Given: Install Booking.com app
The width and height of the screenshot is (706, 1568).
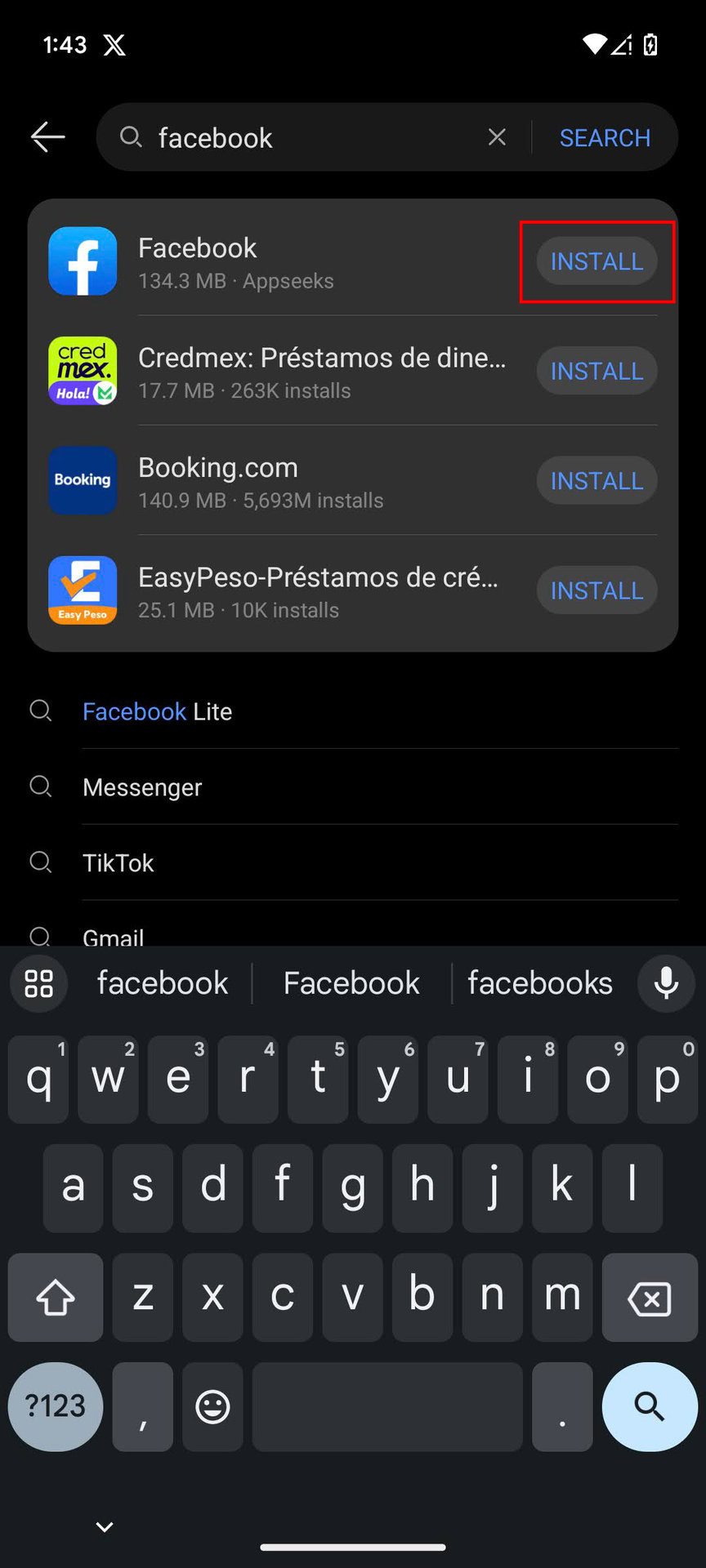Looking at the screenshot, I should (597, 480).
